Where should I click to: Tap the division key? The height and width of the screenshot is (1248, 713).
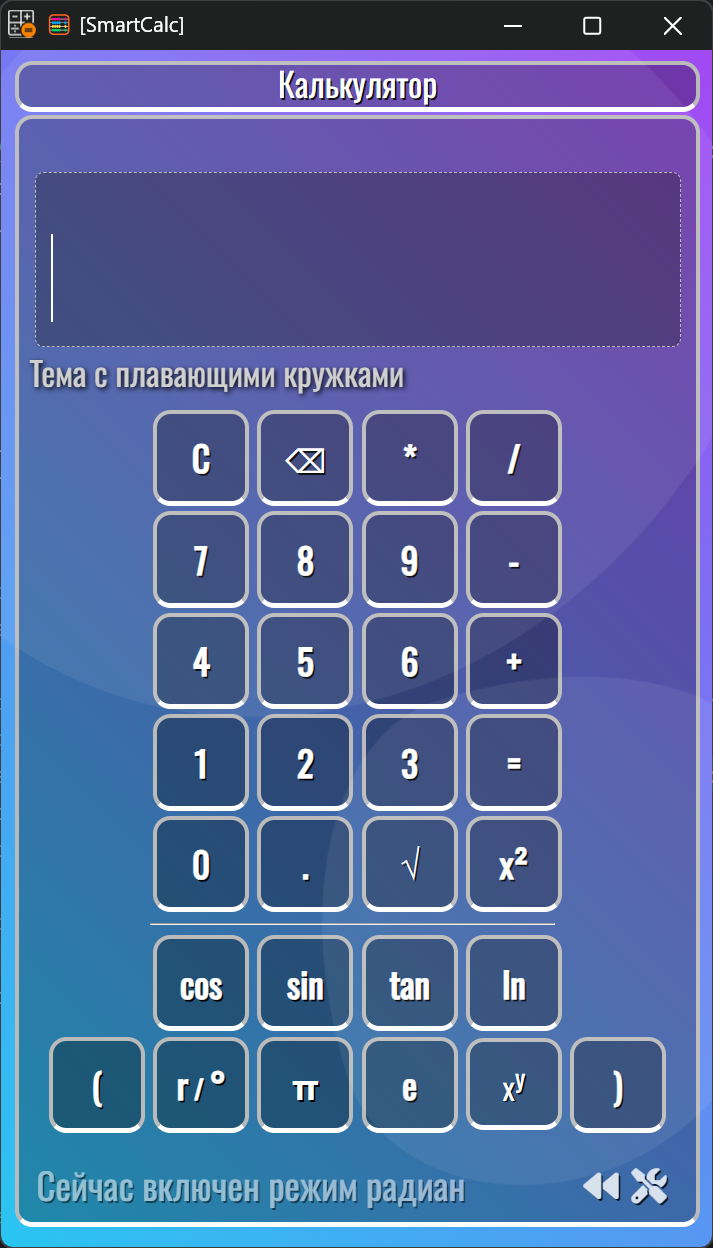[514, 458]
